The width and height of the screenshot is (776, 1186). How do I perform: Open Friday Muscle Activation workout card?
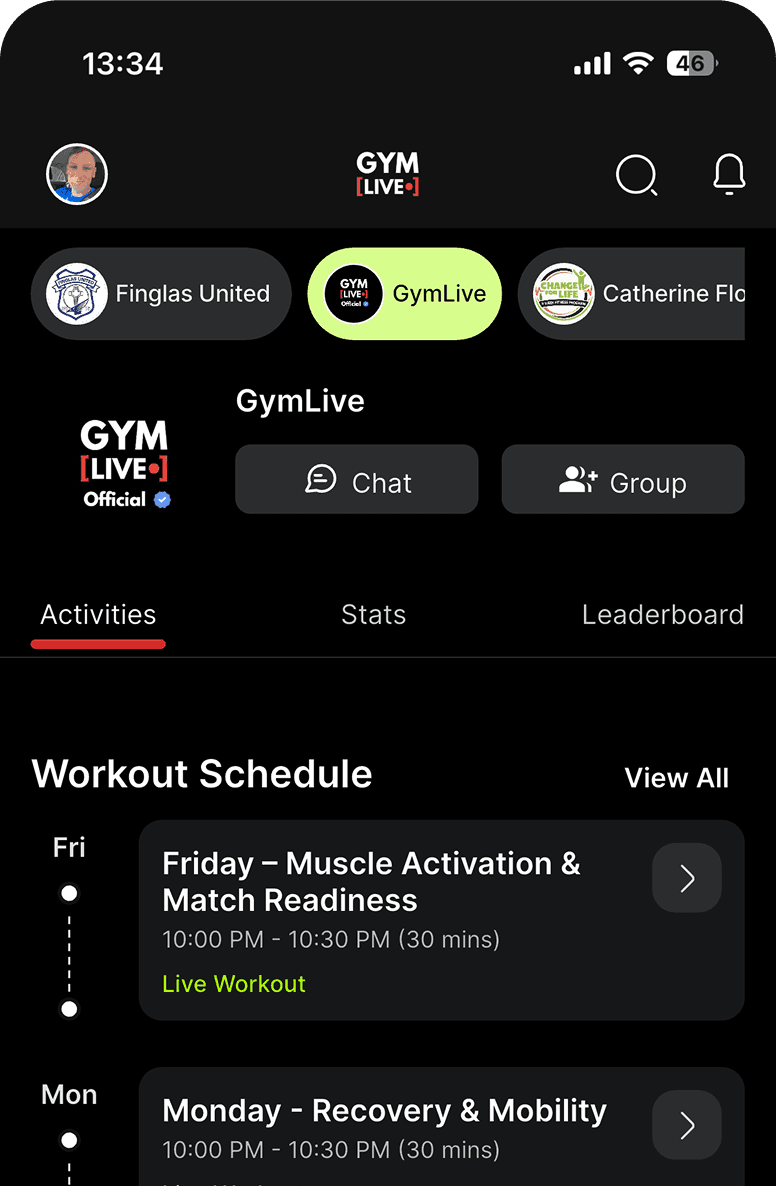point(441,920)
